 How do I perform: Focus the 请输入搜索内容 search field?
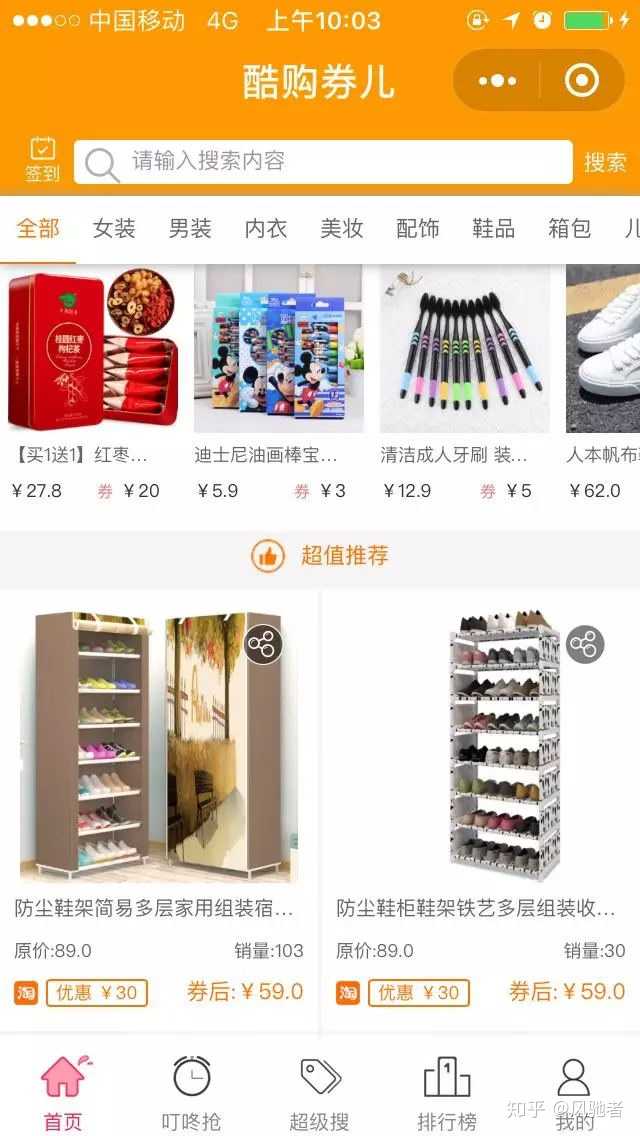(323, 162)
